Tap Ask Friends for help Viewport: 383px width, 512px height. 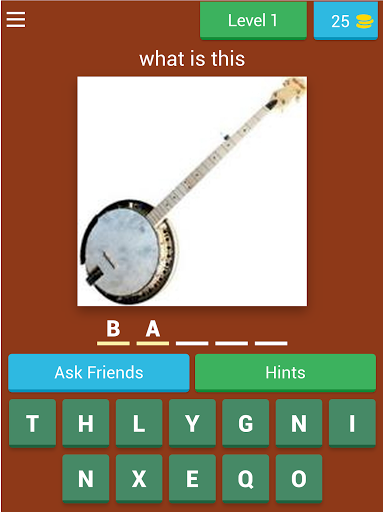99,373
